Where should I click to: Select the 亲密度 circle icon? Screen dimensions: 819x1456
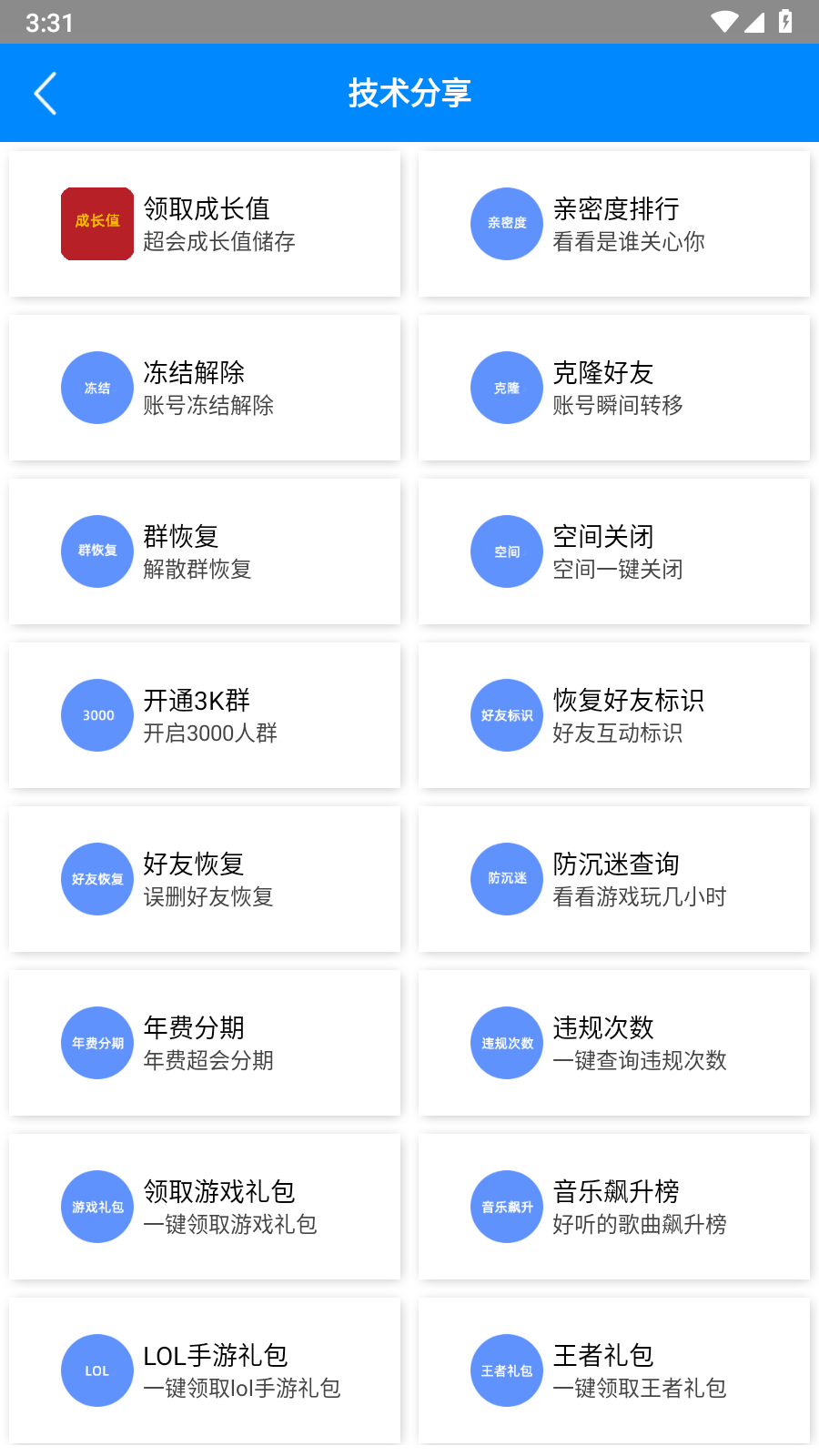pos(506,224)
